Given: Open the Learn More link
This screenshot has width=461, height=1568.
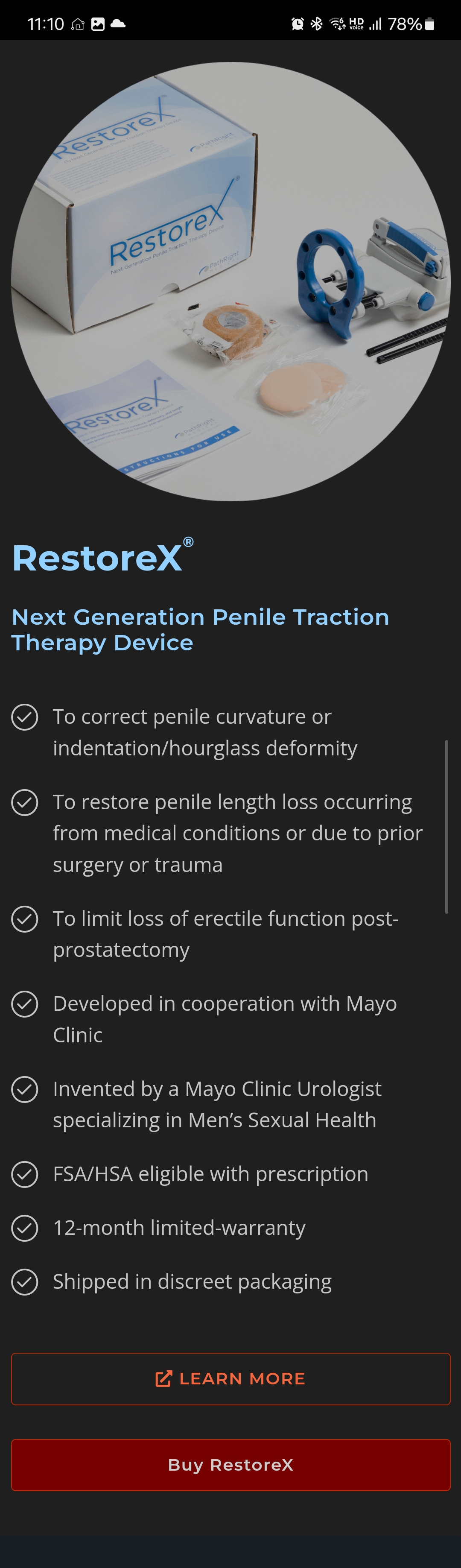Looking at the screenshot, I should 230,1379.
